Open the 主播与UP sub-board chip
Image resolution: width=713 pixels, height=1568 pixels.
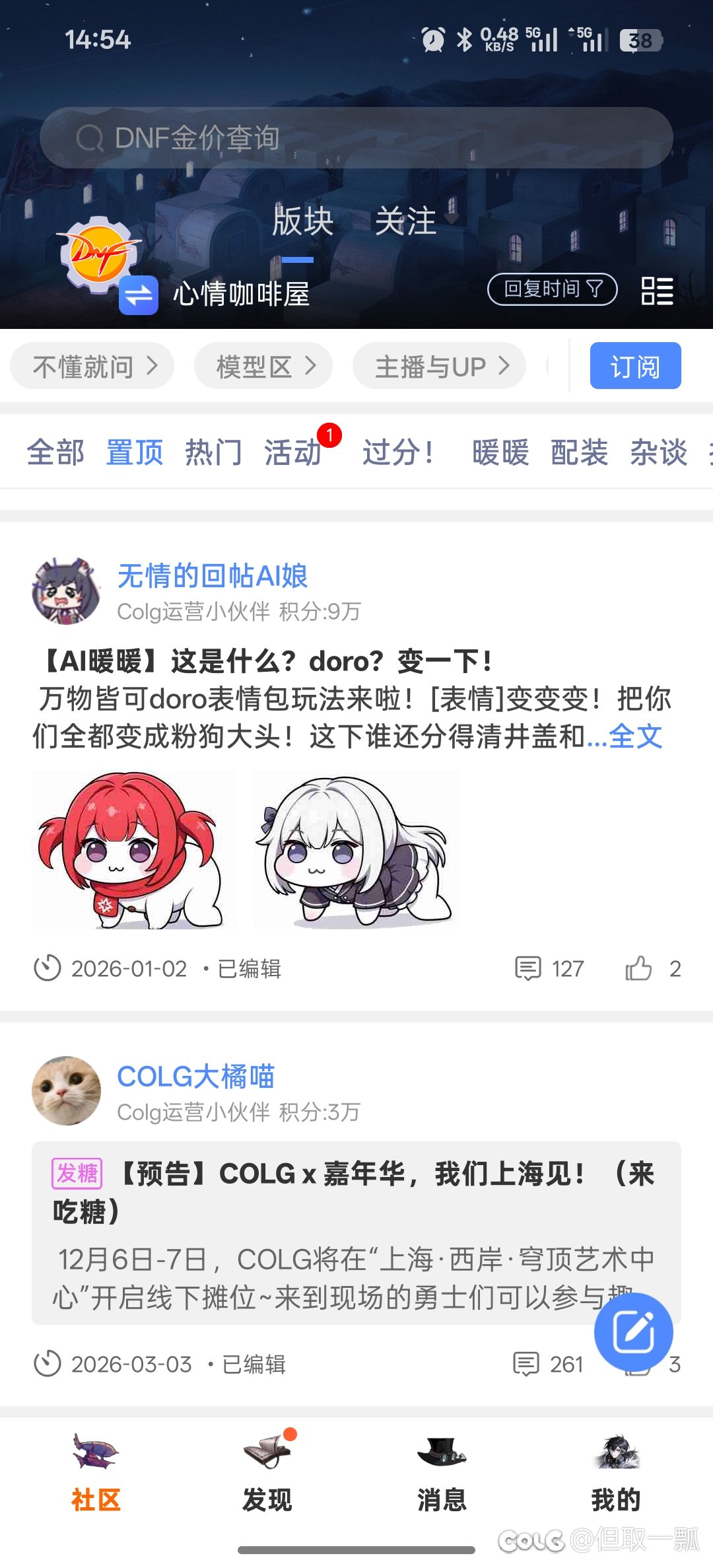pyautogui.click(x=439, y=366)
